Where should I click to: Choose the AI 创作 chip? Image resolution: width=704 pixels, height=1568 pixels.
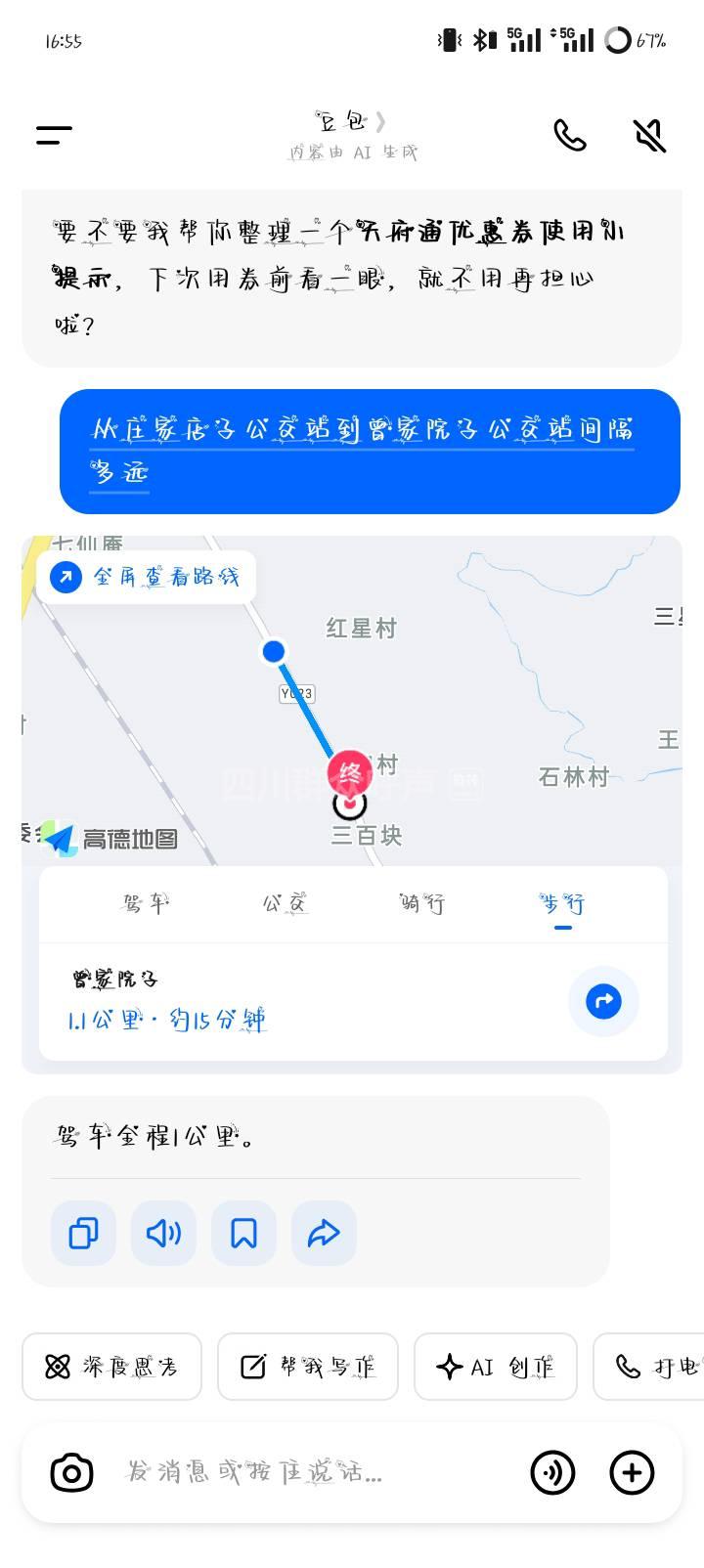496,1367
